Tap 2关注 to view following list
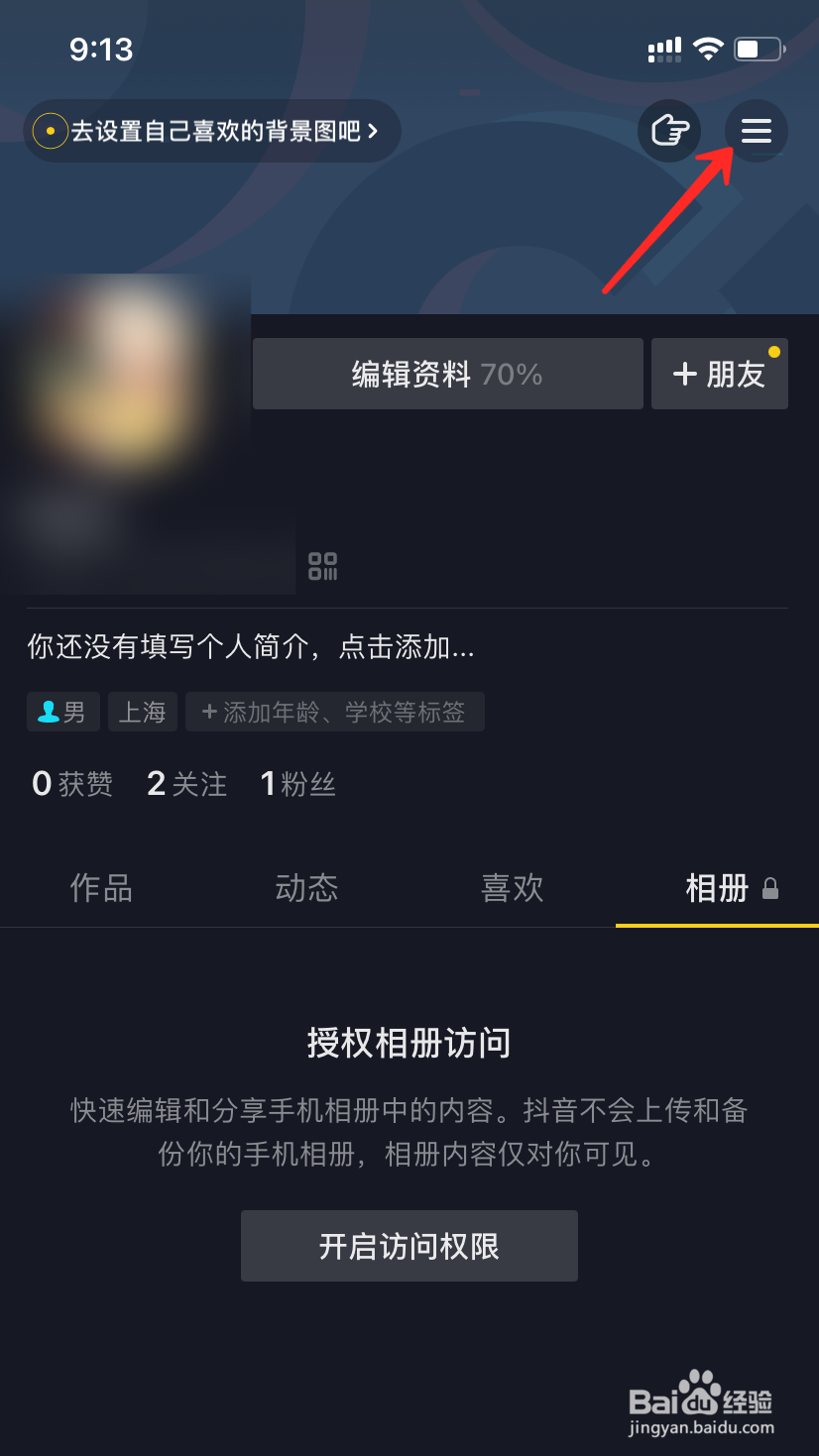 pos(186,783)
